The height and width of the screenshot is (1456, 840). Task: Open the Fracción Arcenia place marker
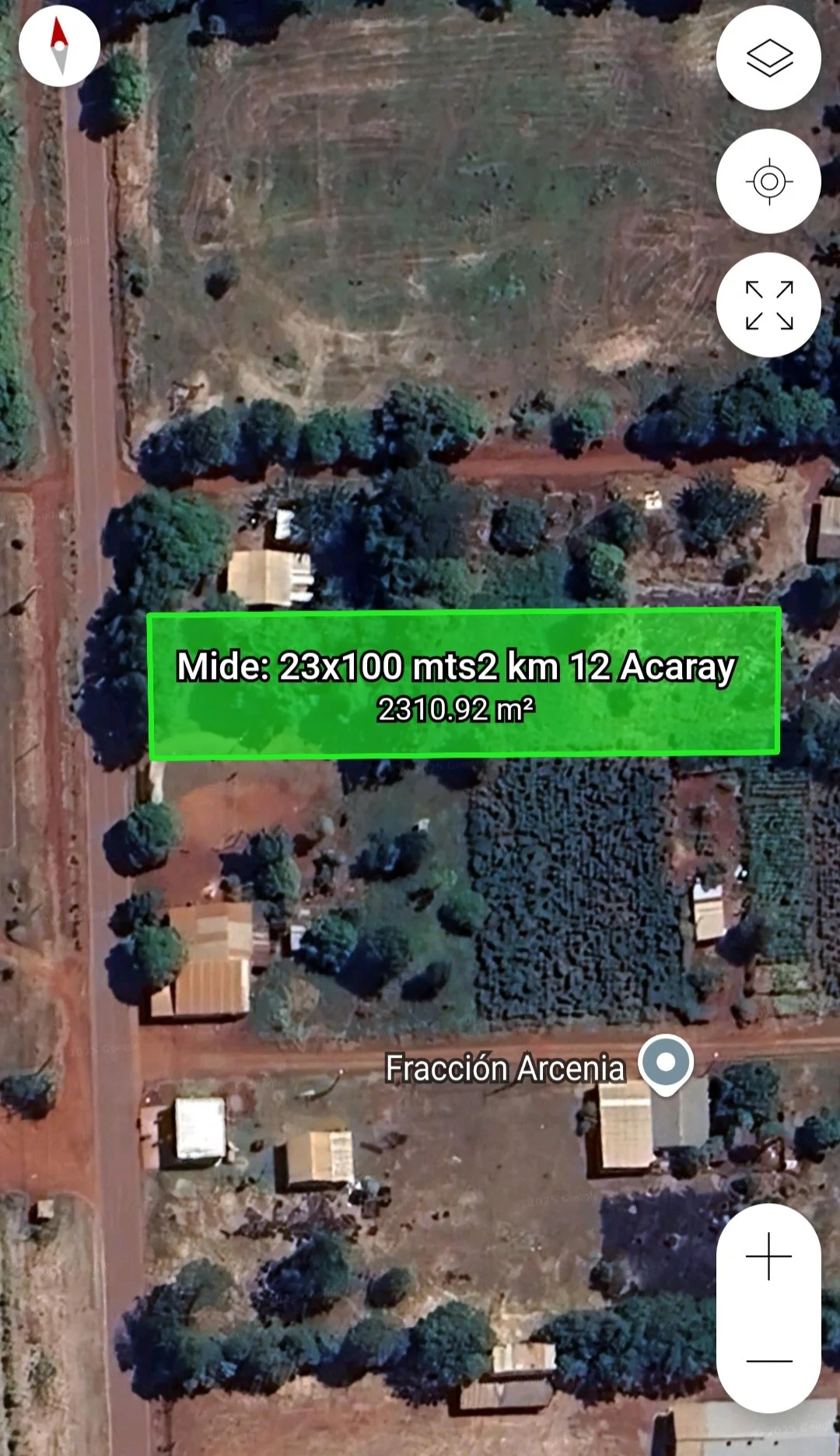666,1063
